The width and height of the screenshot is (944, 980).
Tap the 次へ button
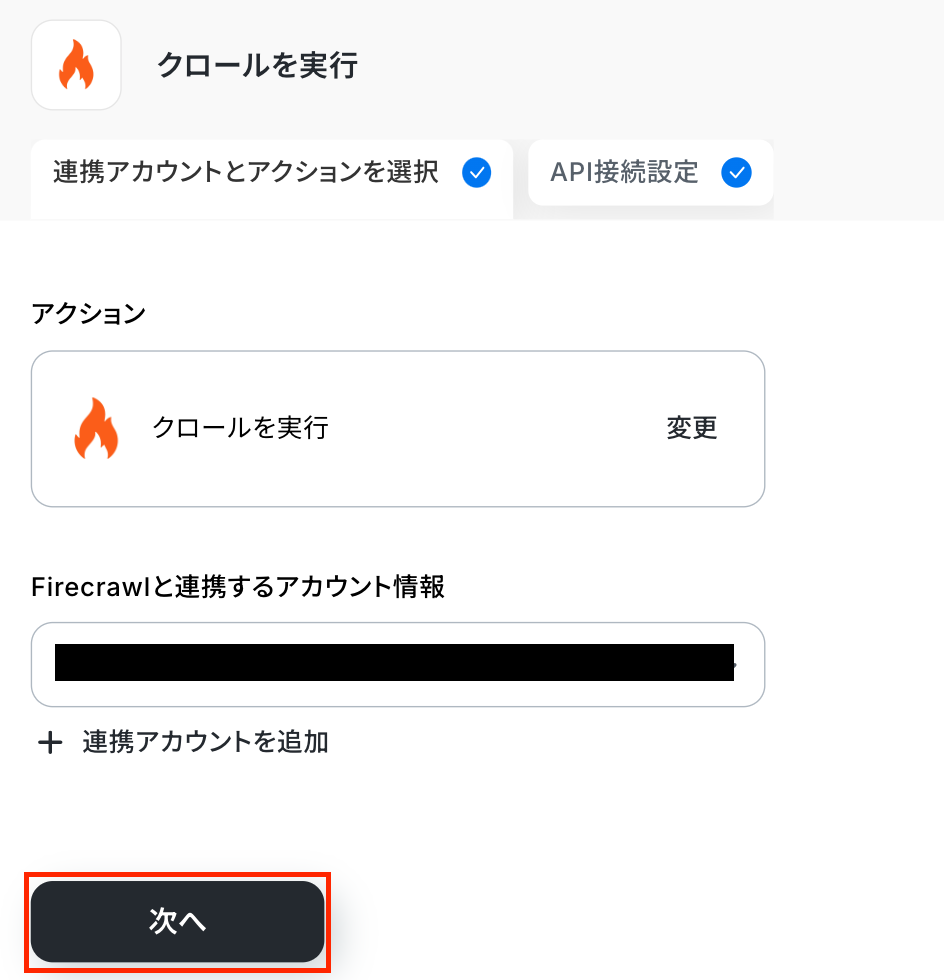click(178, 921)
